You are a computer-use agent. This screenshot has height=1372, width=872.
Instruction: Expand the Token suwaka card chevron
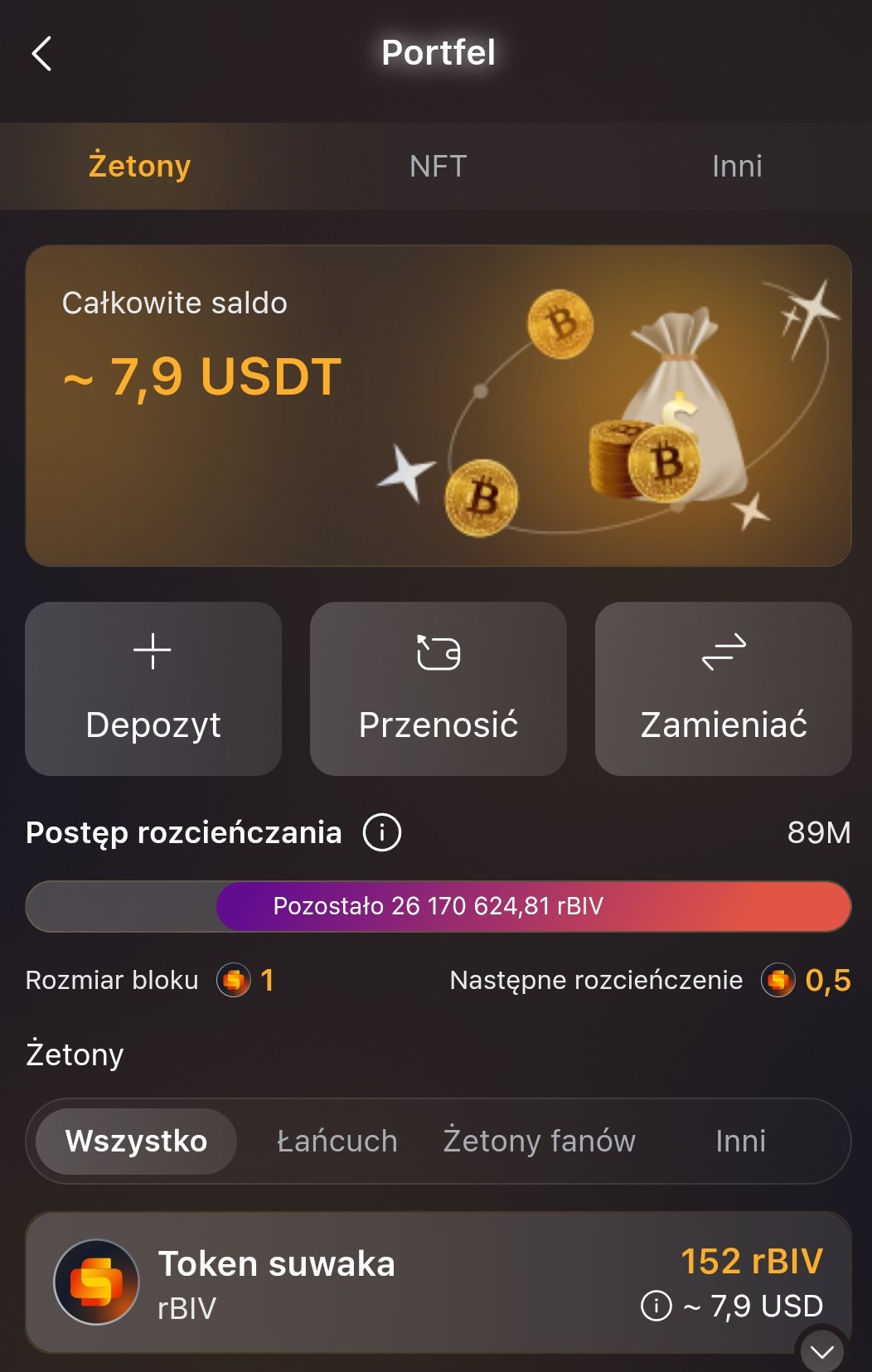(821, 1351)
